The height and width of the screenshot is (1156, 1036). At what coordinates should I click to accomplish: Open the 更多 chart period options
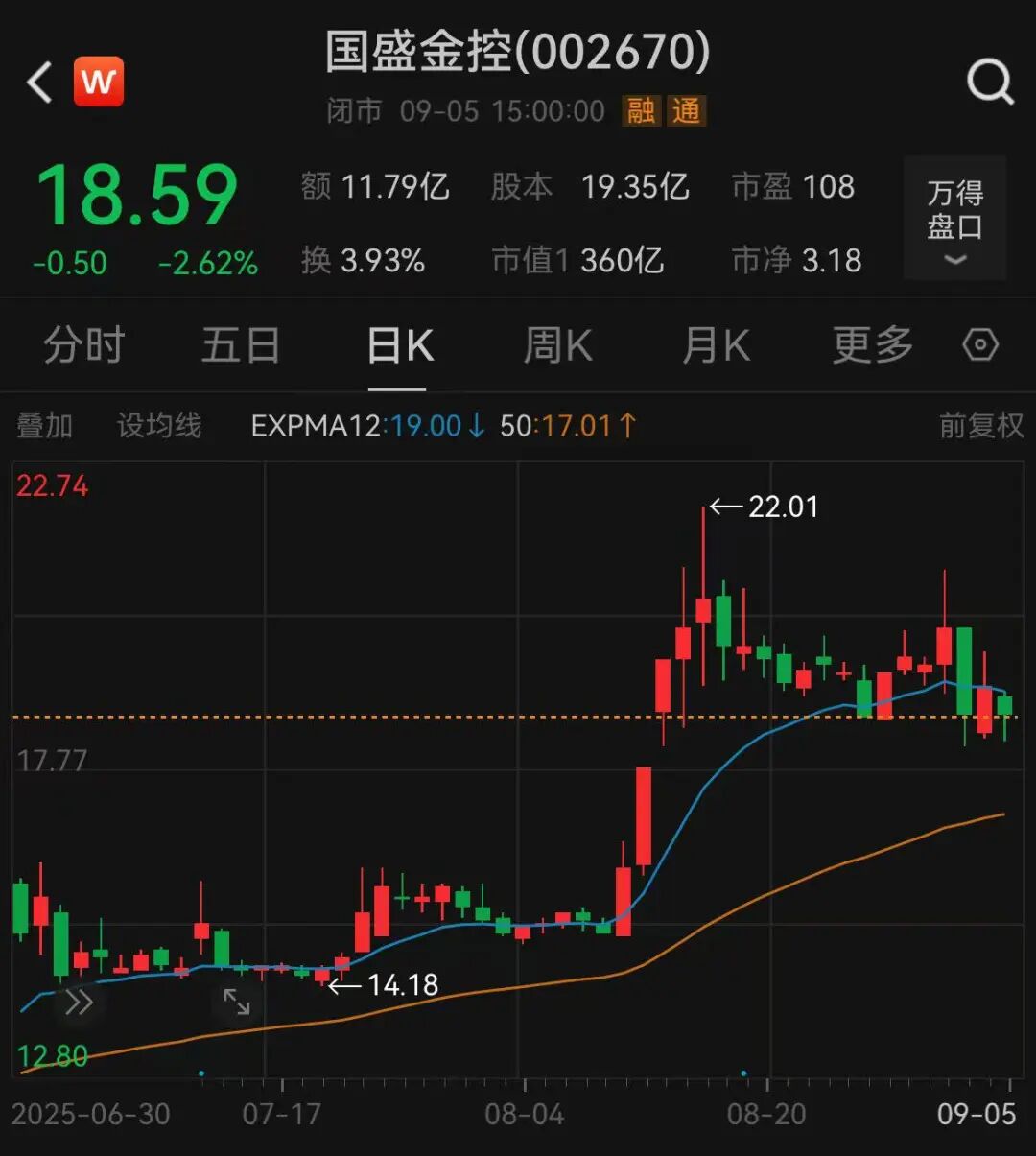[872, 345]
